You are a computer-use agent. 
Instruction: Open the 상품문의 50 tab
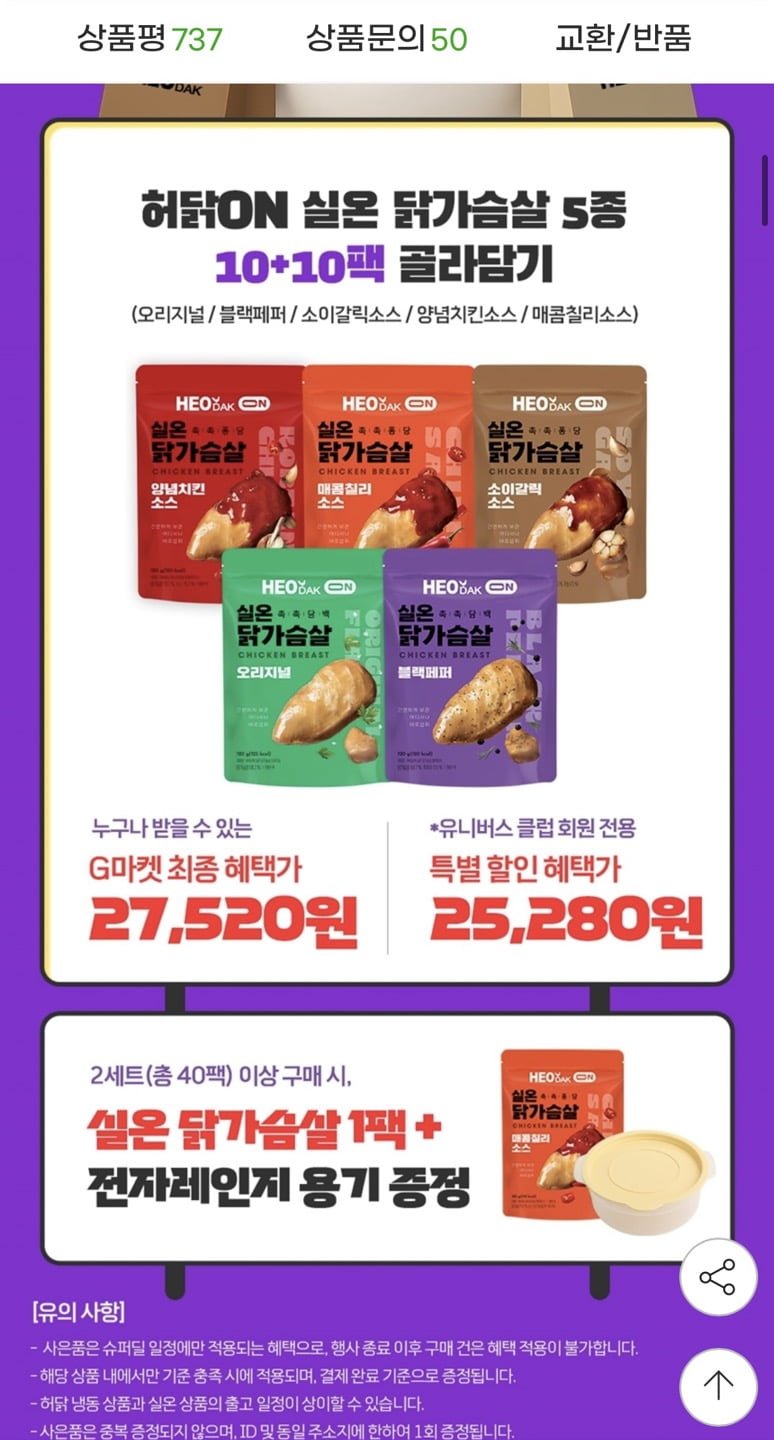(386, 39)
